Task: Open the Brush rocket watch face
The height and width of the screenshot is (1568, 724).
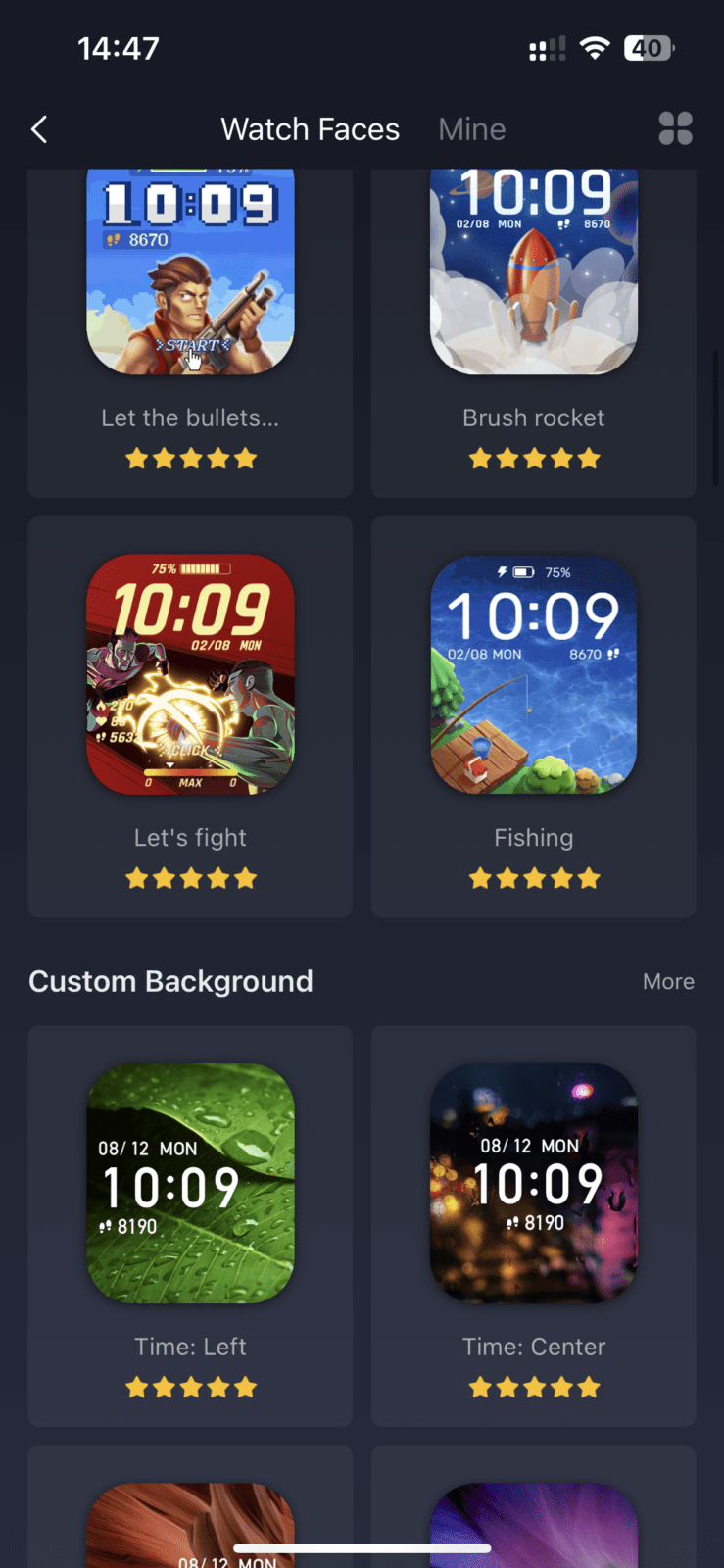Action: click(533, 284)
